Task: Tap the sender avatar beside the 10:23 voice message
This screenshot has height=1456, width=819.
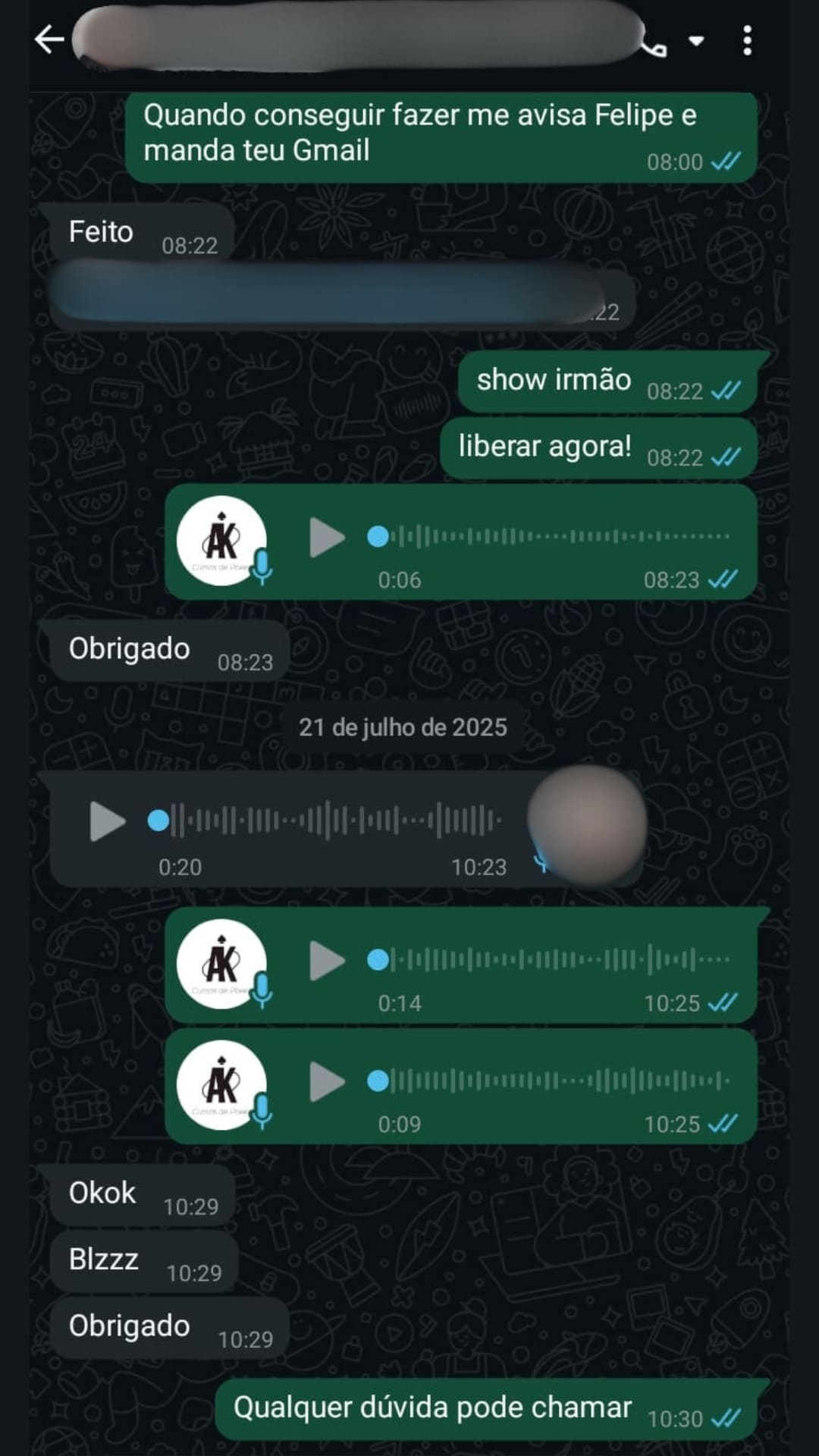Action: pos(588,827)
